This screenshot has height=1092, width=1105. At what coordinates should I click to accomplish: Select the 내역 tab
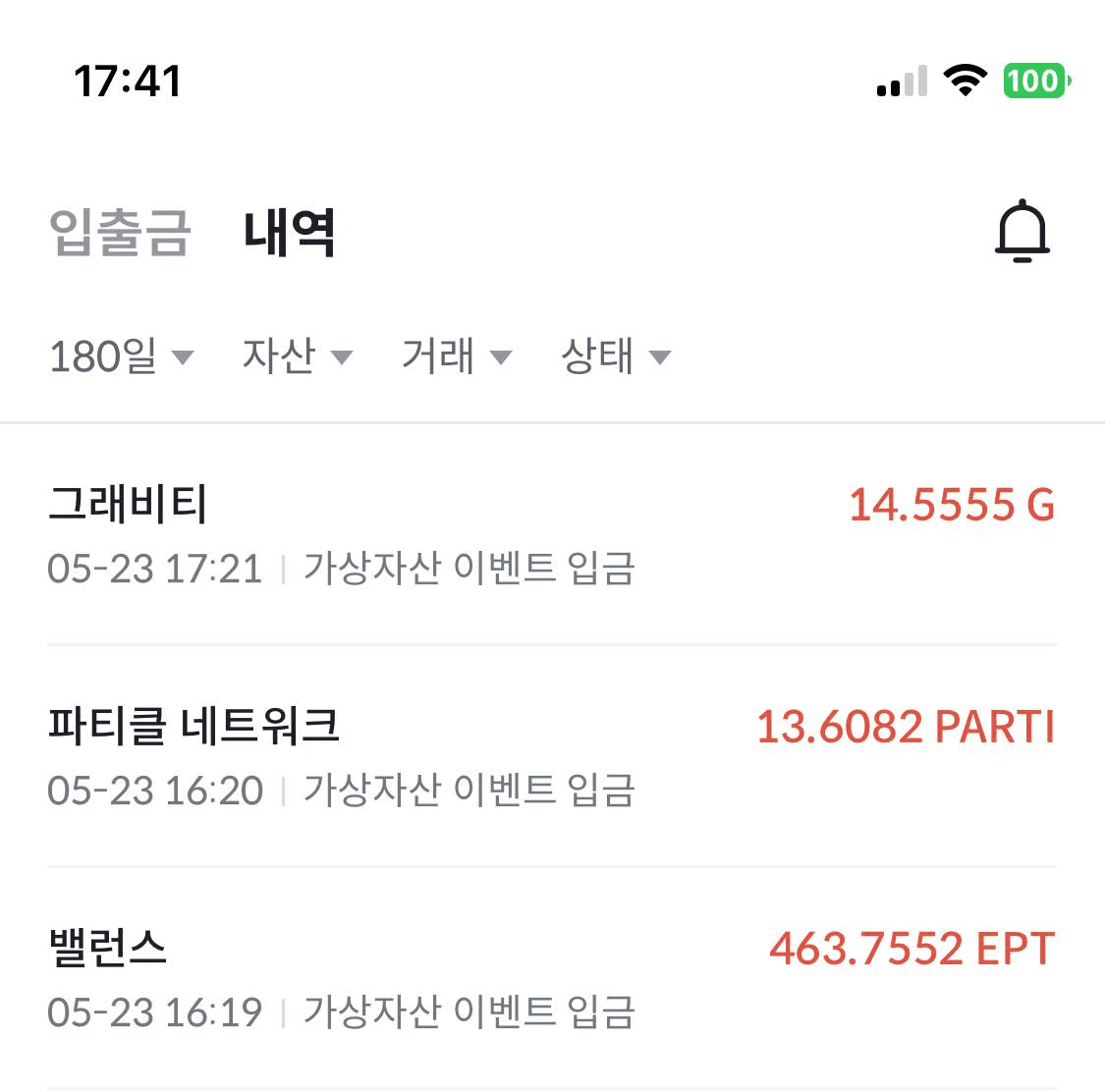pos(290,233)
